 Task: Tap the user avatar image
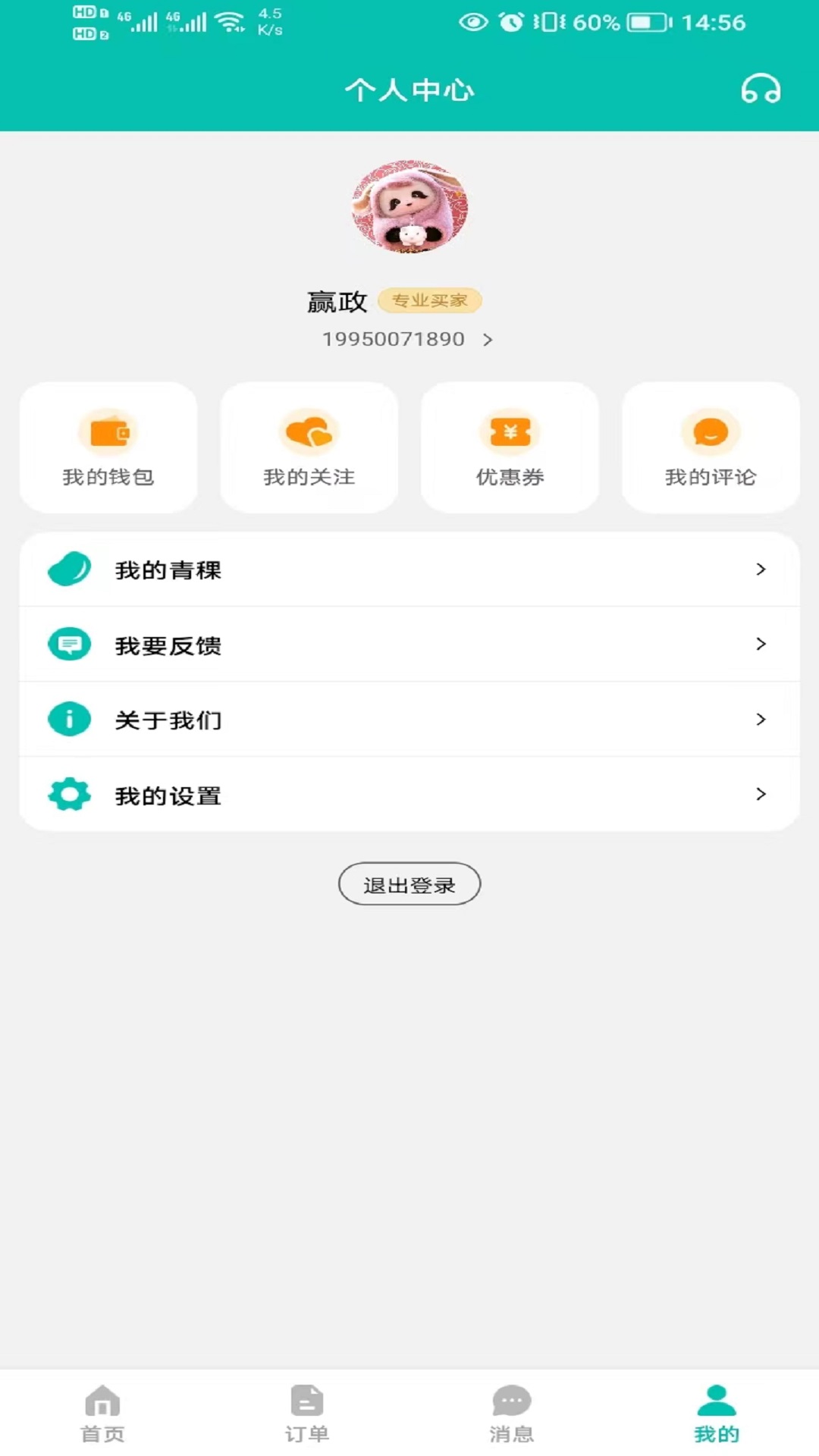[x=409, y=208]
